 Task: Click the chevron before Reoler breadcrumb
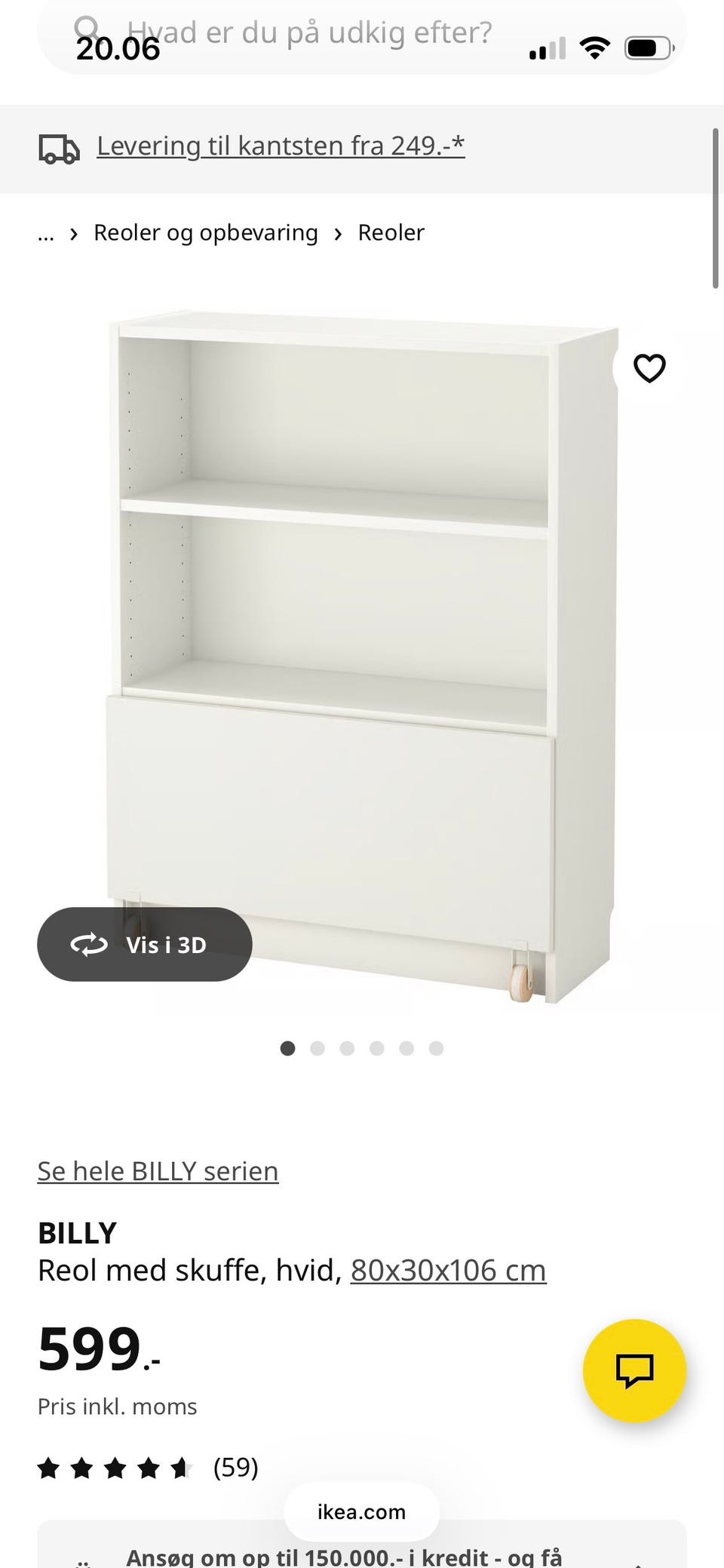coord(337,234)
